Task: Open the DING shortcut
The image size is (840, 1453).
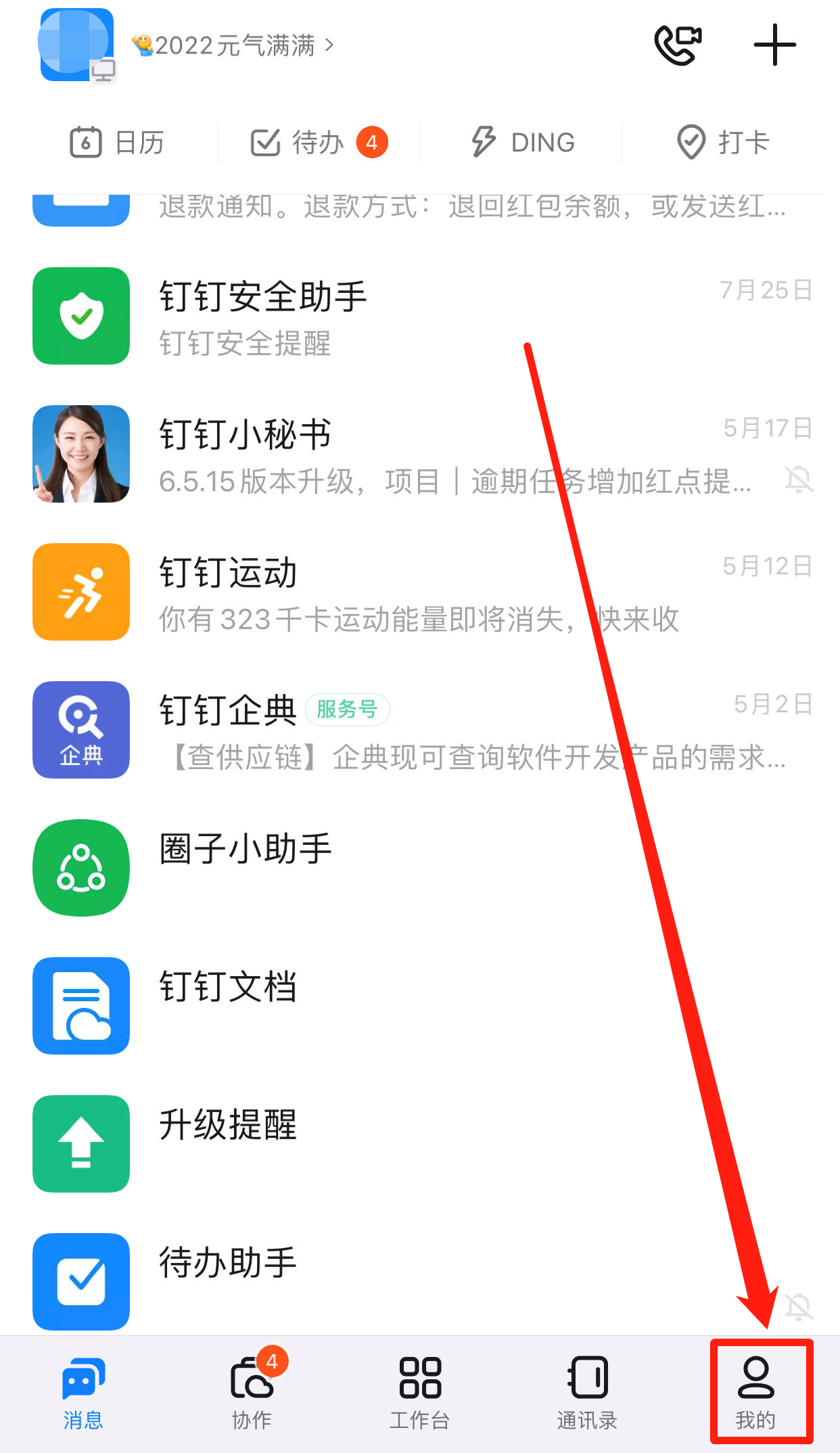Action: 522,143
